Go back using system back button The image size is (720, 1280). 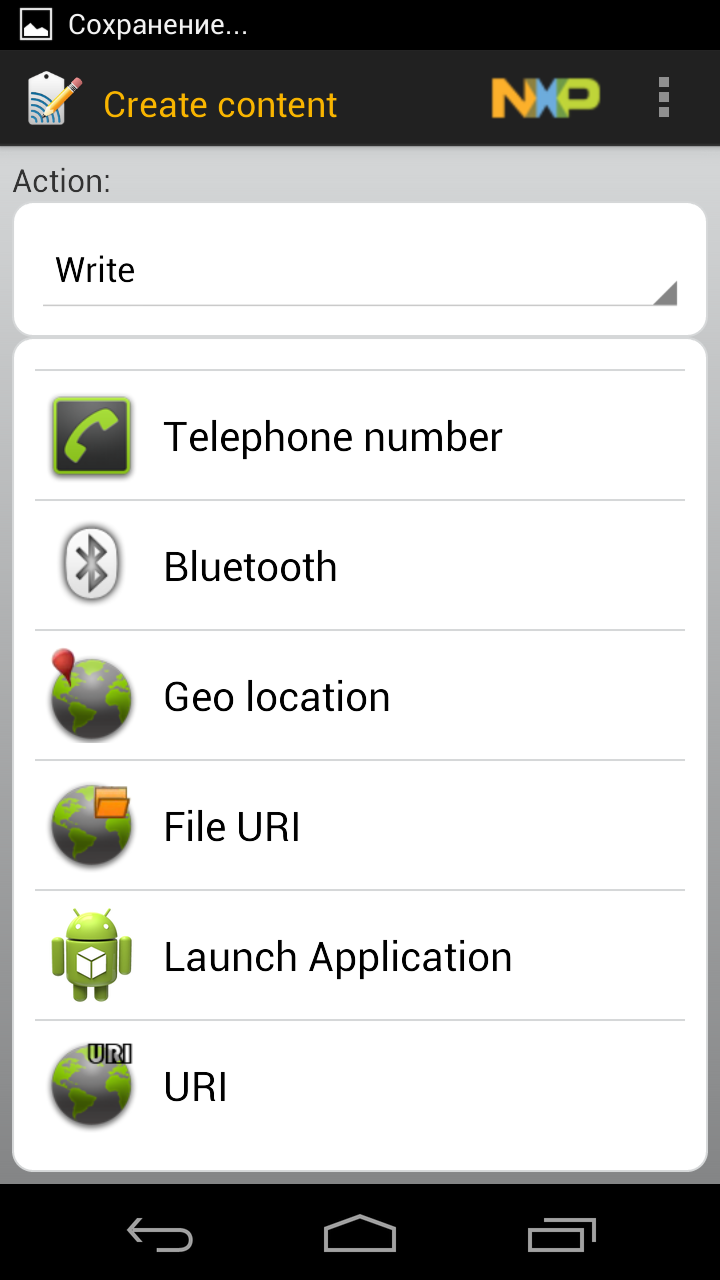[160, 1234]
